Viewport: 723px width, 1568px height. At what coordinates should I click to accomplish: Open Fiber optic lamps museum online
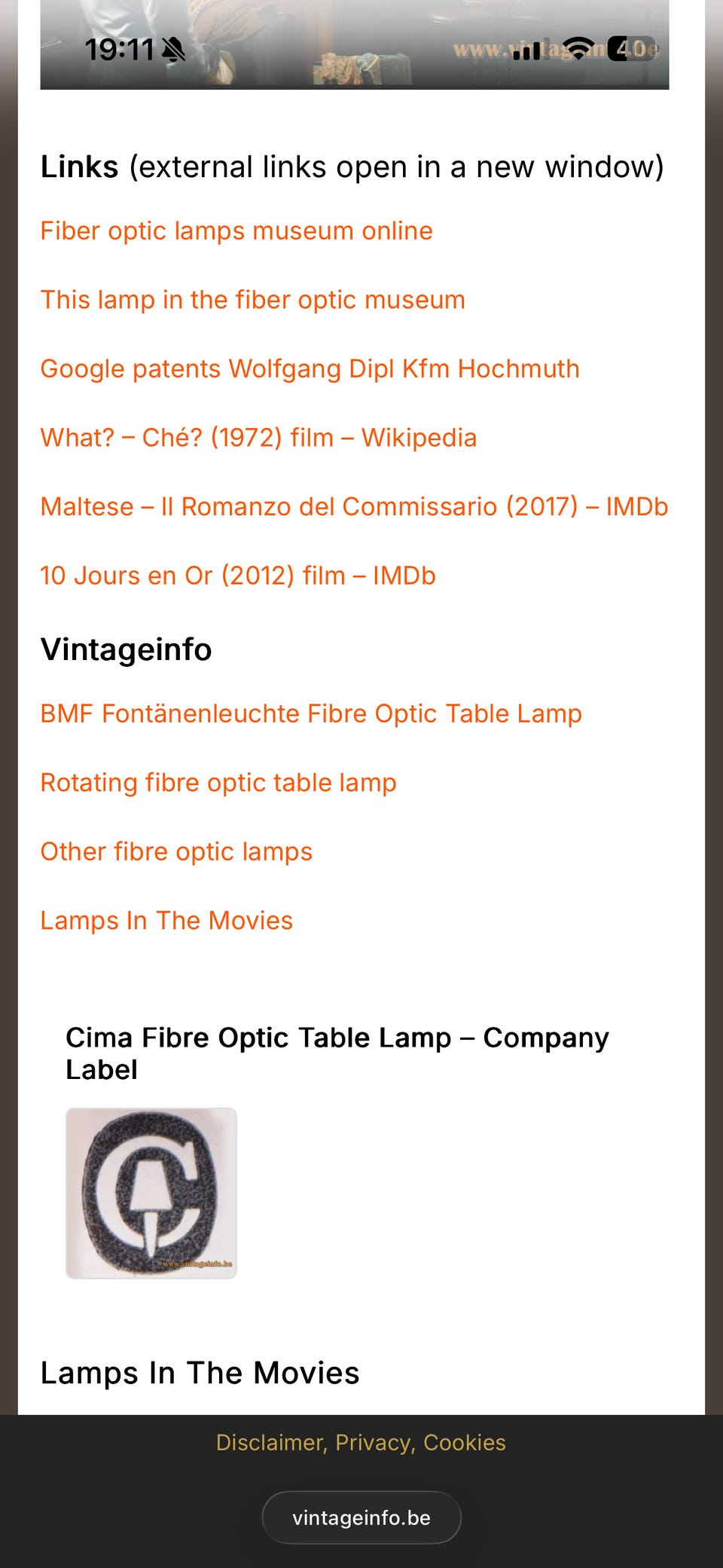pos(236,231)
